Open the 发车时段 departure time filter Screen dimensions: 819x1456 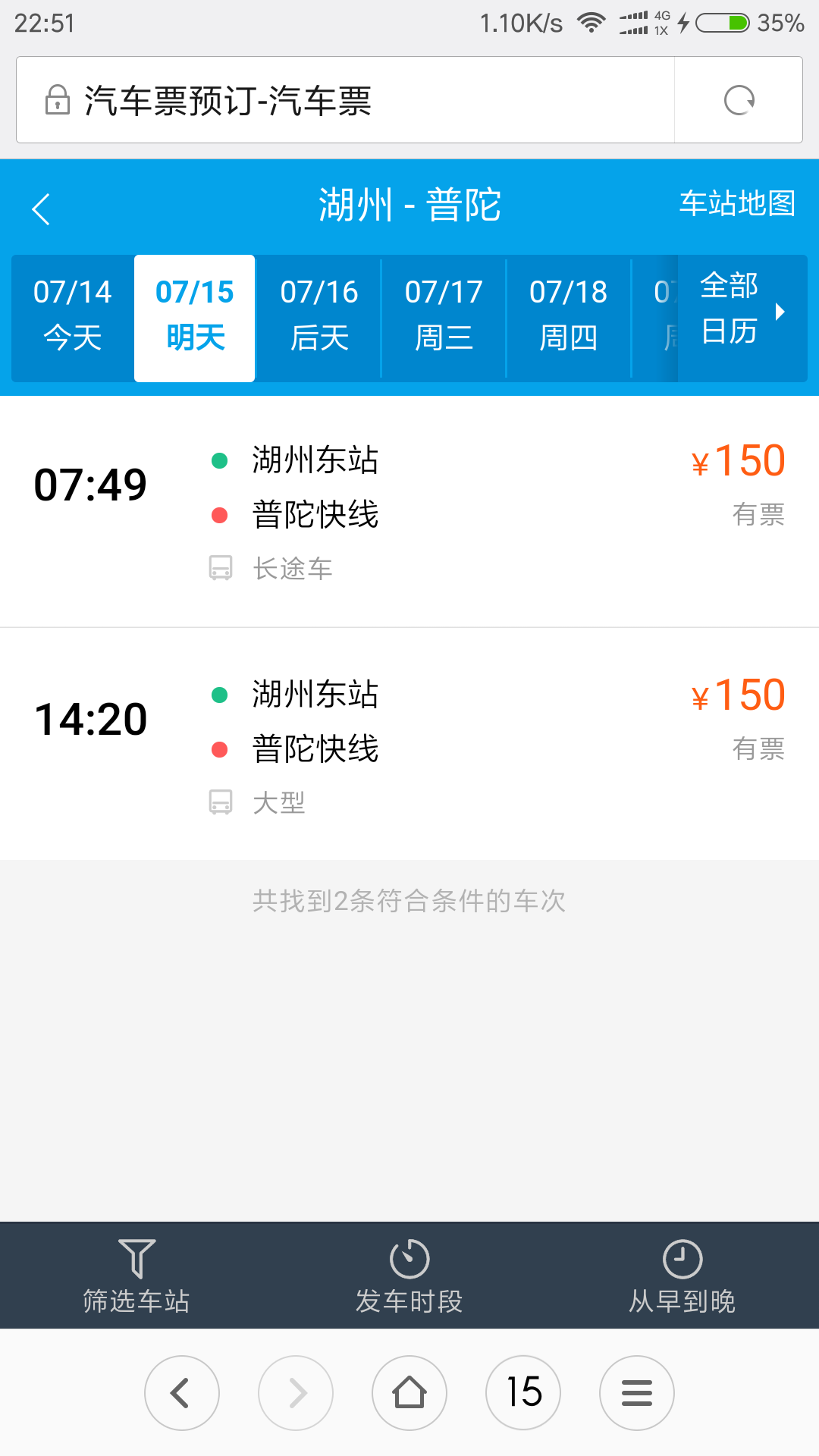(409, 1276)
